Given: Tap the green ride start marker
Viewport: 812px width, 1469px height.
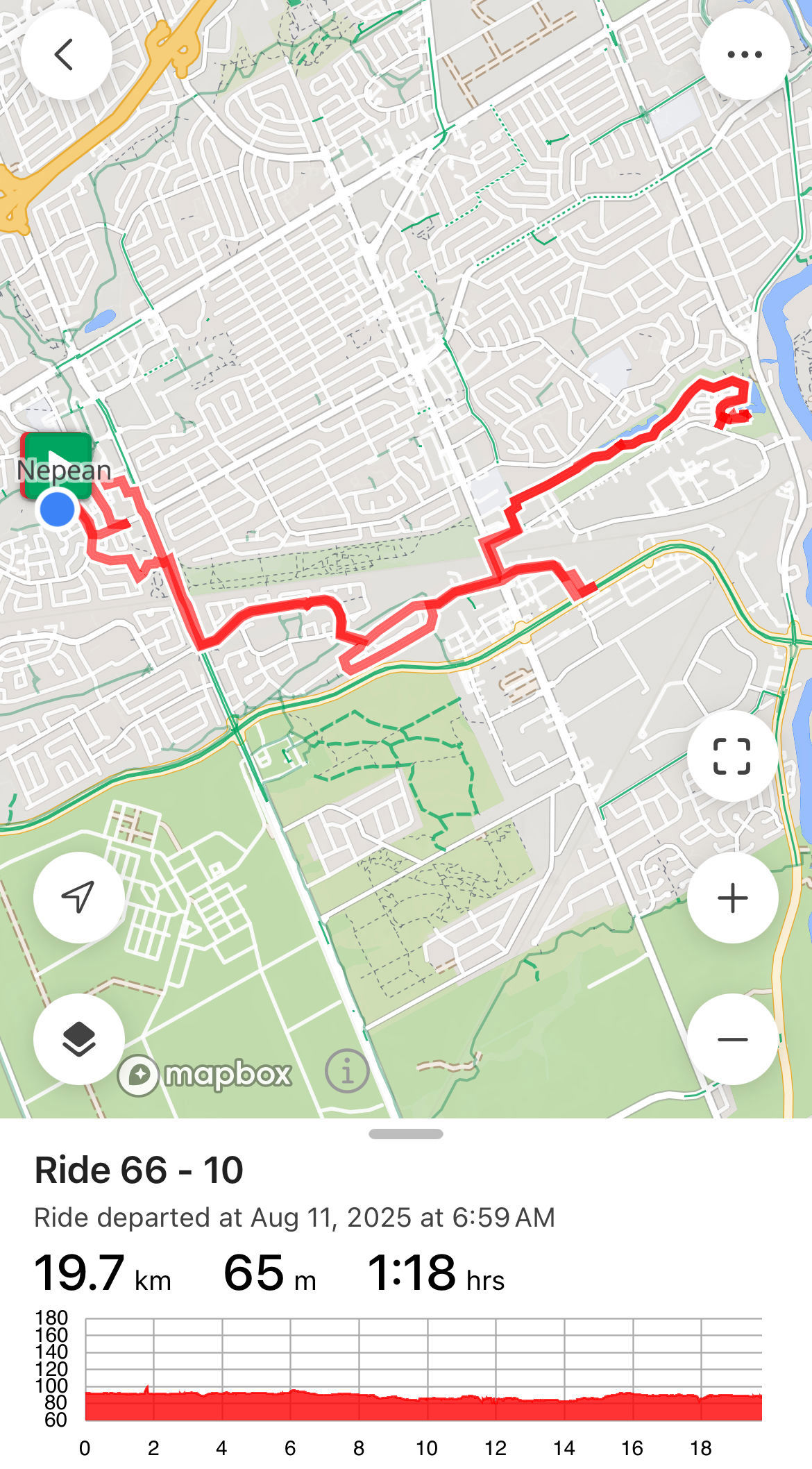Looking at the screenshot, I should [56, 465].
